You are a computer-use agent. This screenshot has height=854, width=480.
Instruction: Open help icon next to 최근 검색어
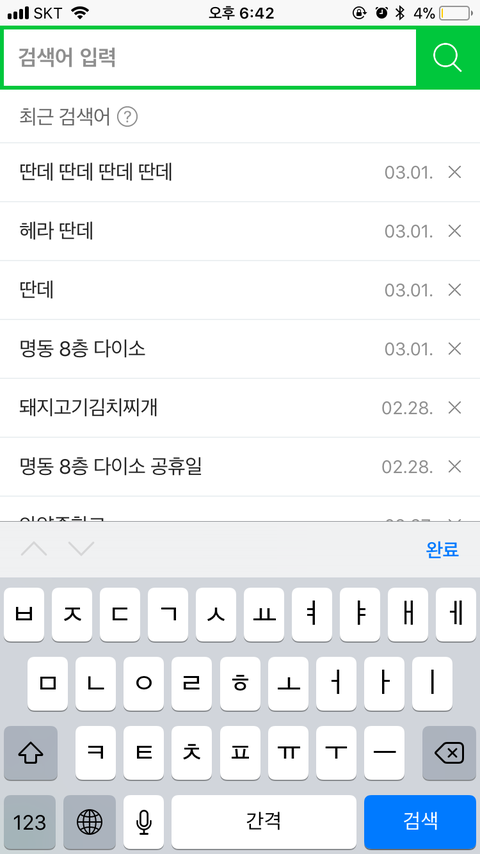tap(127, 117)
